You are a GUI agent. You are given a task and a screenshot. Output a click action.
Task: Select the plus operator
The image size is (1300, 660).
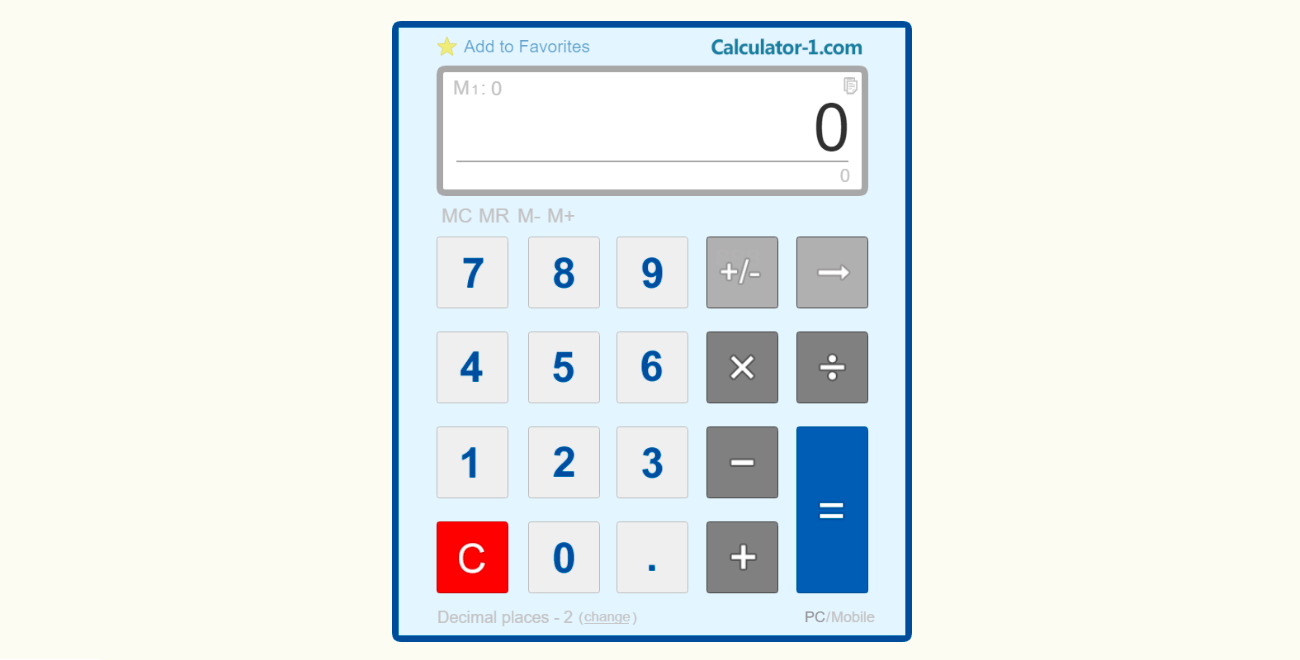click(x=742, y=557)
